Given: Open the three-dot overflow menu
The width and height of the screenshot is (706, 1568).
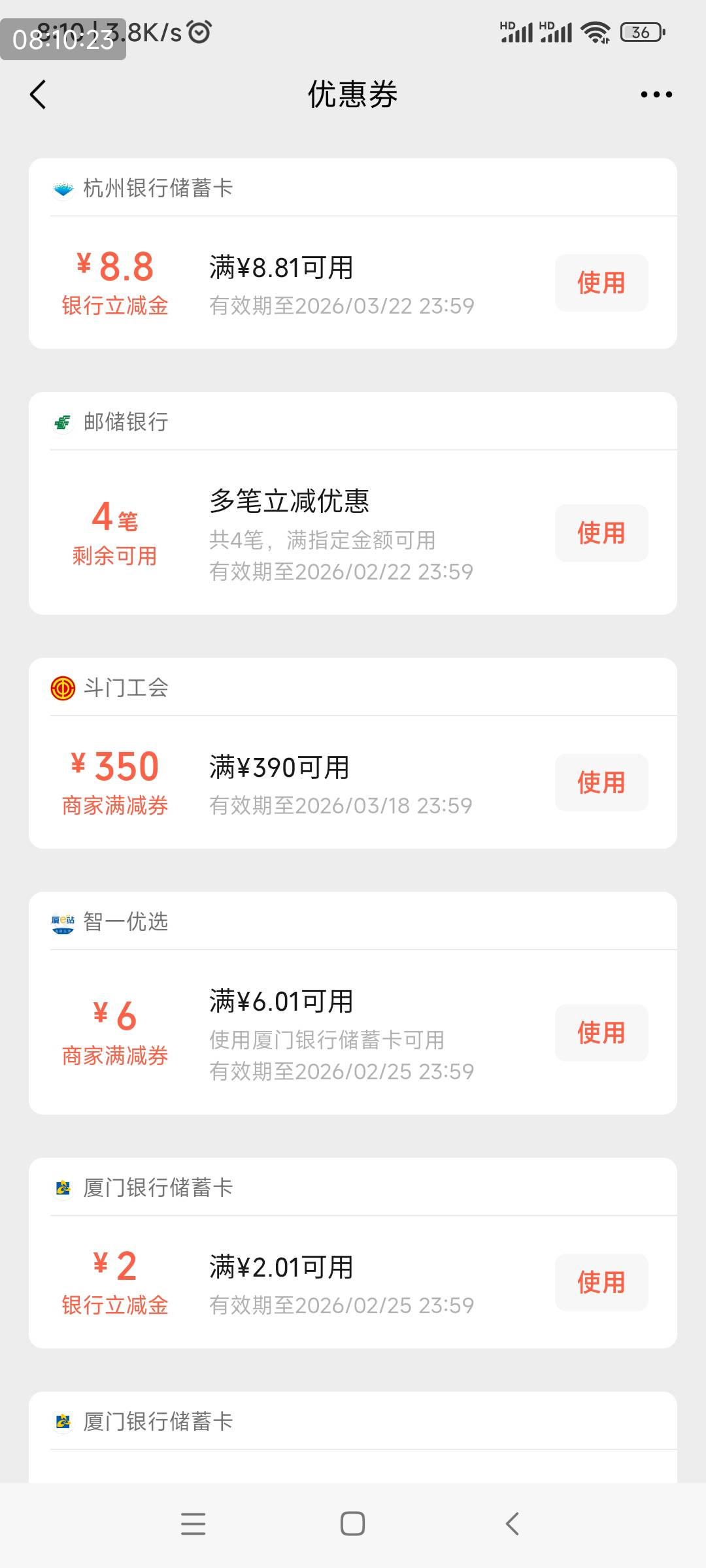Looking at the screenshot, I should (656, 95).
